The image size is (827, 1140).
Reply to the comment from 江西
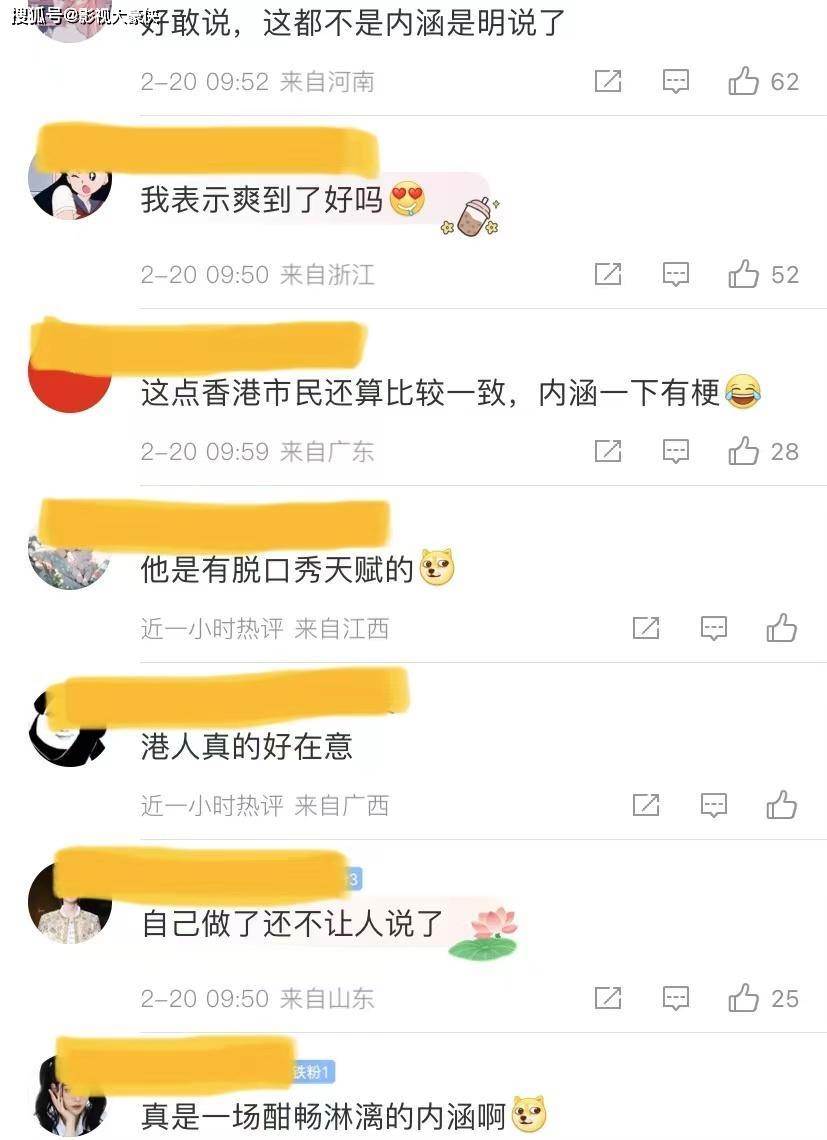[713, 628]
